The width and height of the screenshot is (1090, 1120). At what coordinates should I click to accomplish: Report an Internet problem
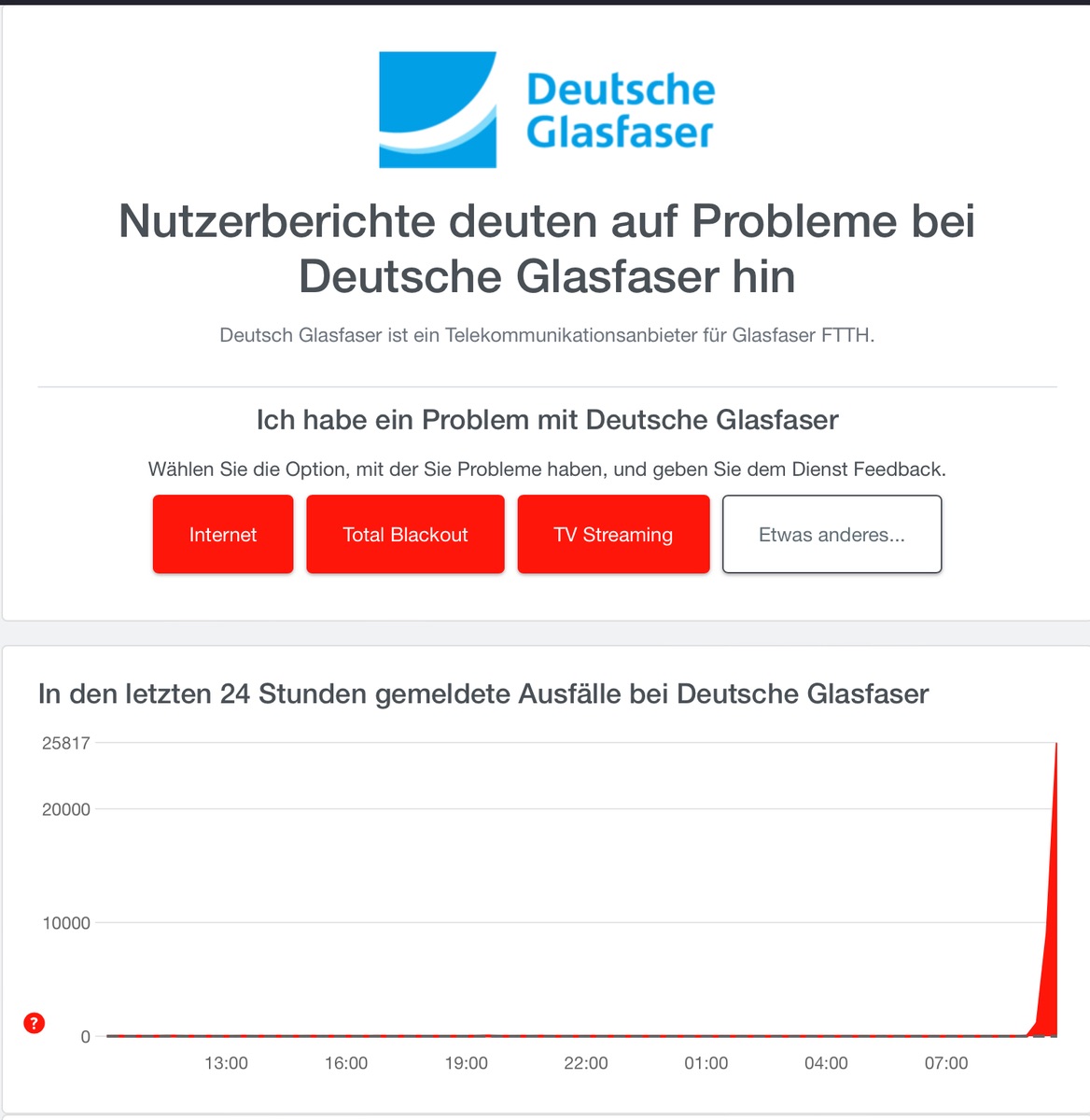click(223, 534)
